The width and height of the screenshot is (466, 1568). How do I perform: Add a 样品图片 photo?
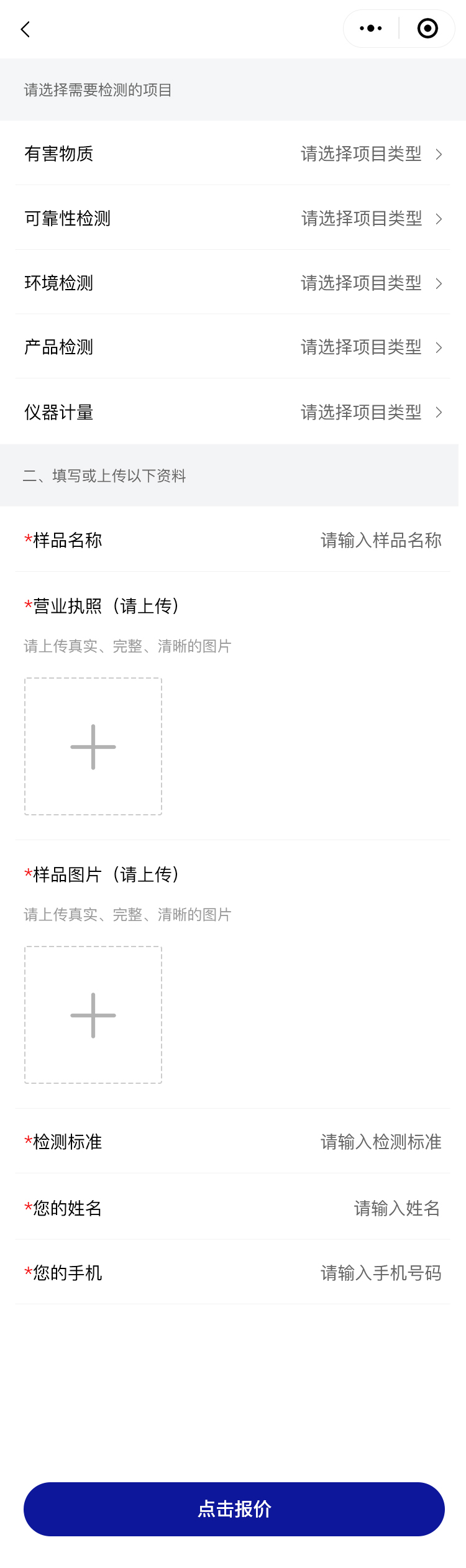93,1015
